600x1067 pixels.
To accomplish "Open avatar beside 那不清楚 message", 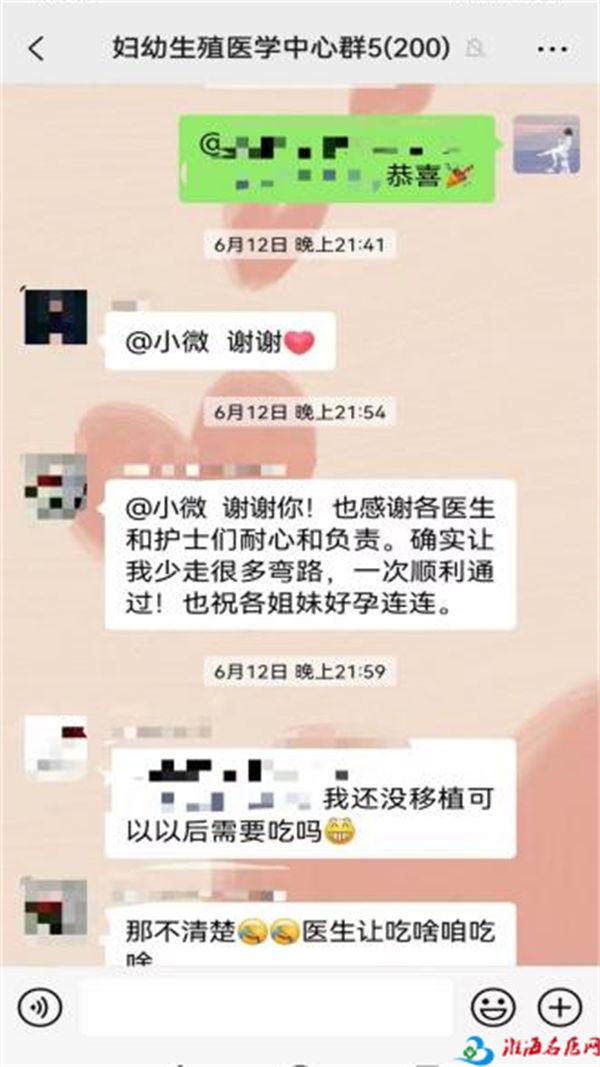I will [55, 908].
